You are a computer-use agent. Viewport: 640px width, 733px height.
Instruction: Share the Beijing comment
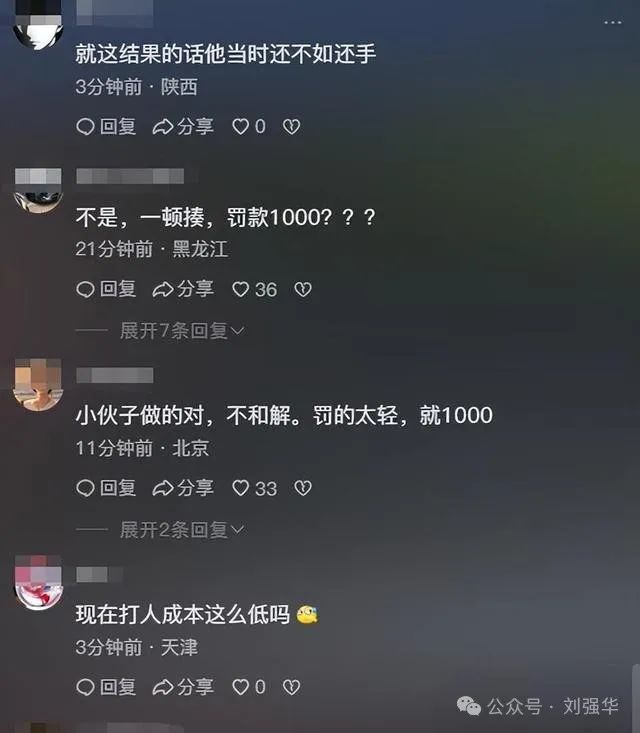coord(182,488)
